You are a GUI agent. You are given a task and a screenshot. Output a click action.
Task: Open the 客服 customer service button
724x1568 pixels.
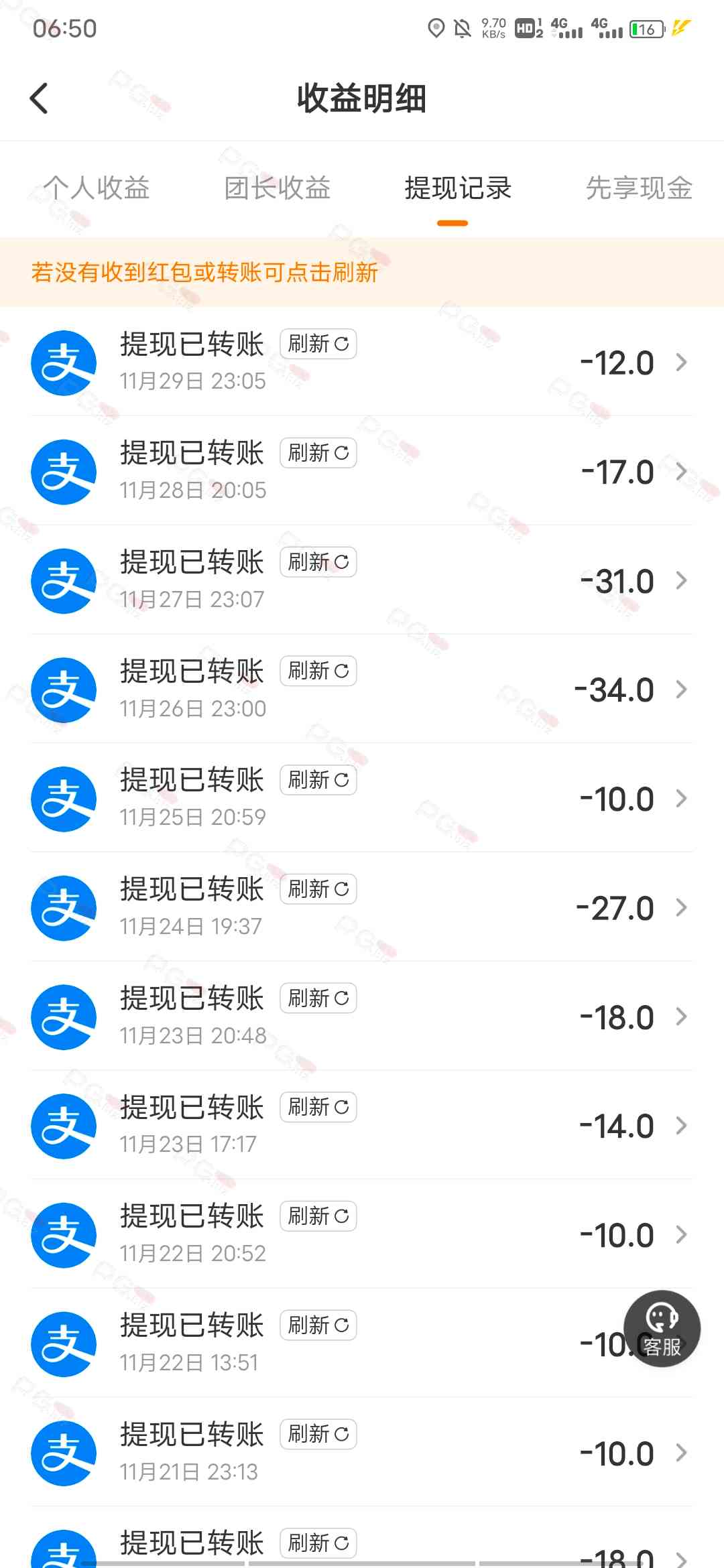click(662, 1329)
